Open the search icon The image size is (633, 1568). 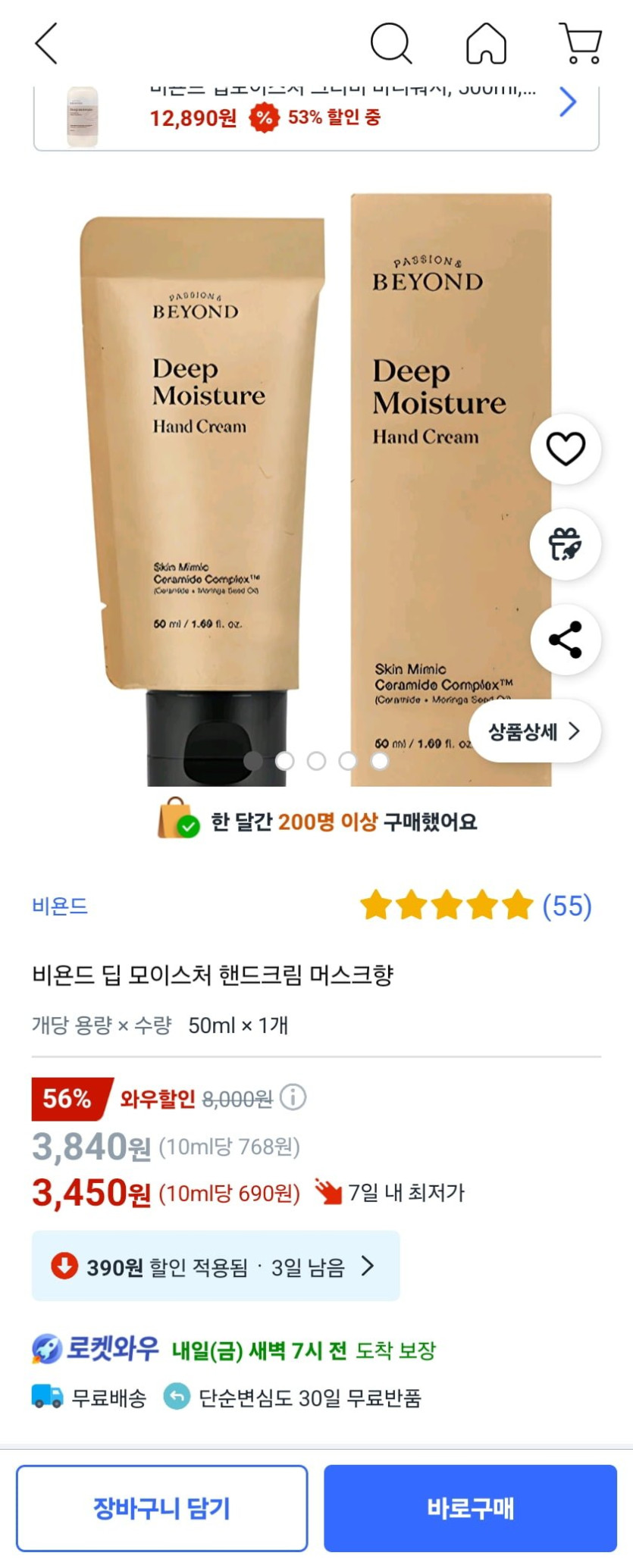click(390, 43)
